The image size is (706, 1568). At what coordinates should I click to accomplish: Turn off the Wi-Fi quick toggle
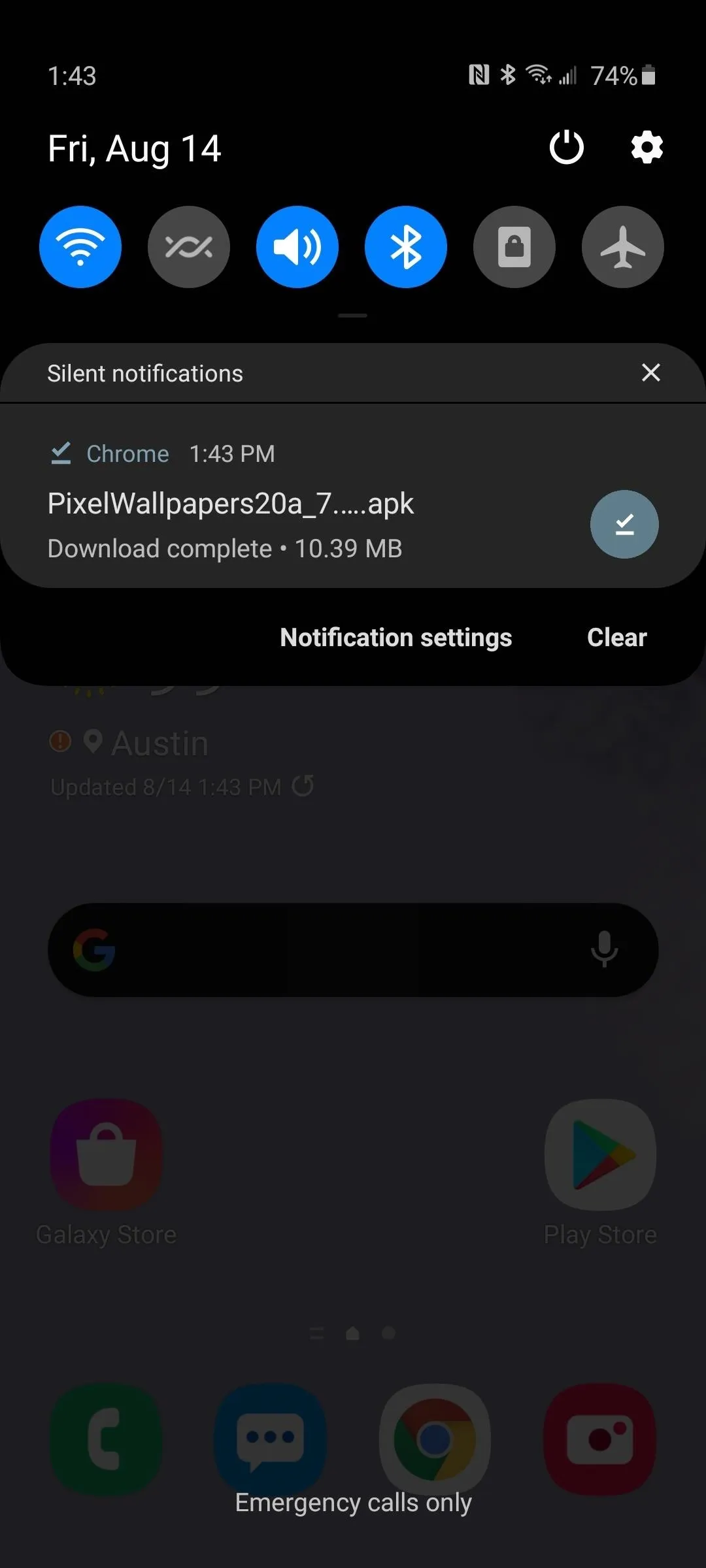[80, 247]
